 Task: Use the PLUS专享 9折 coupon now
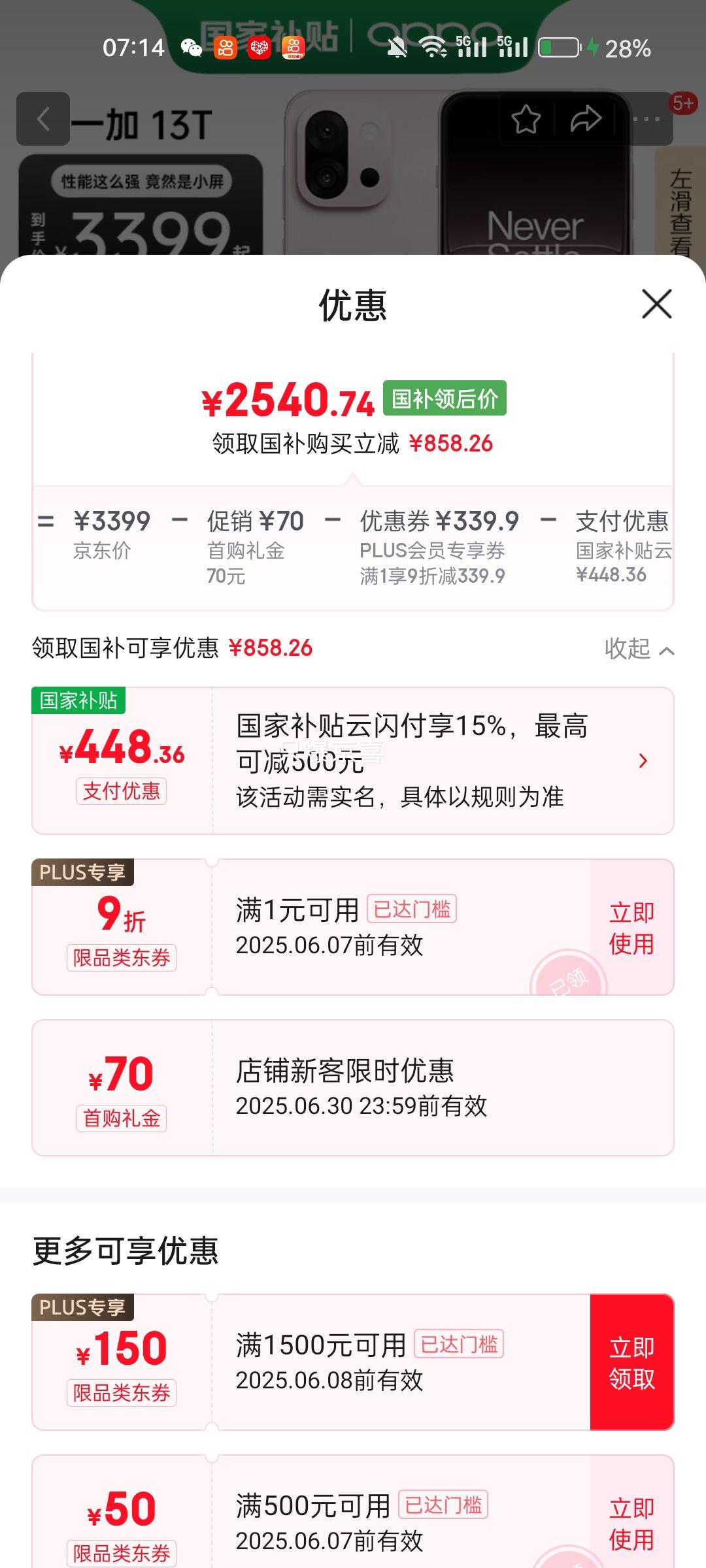click(x=631, y=928)
